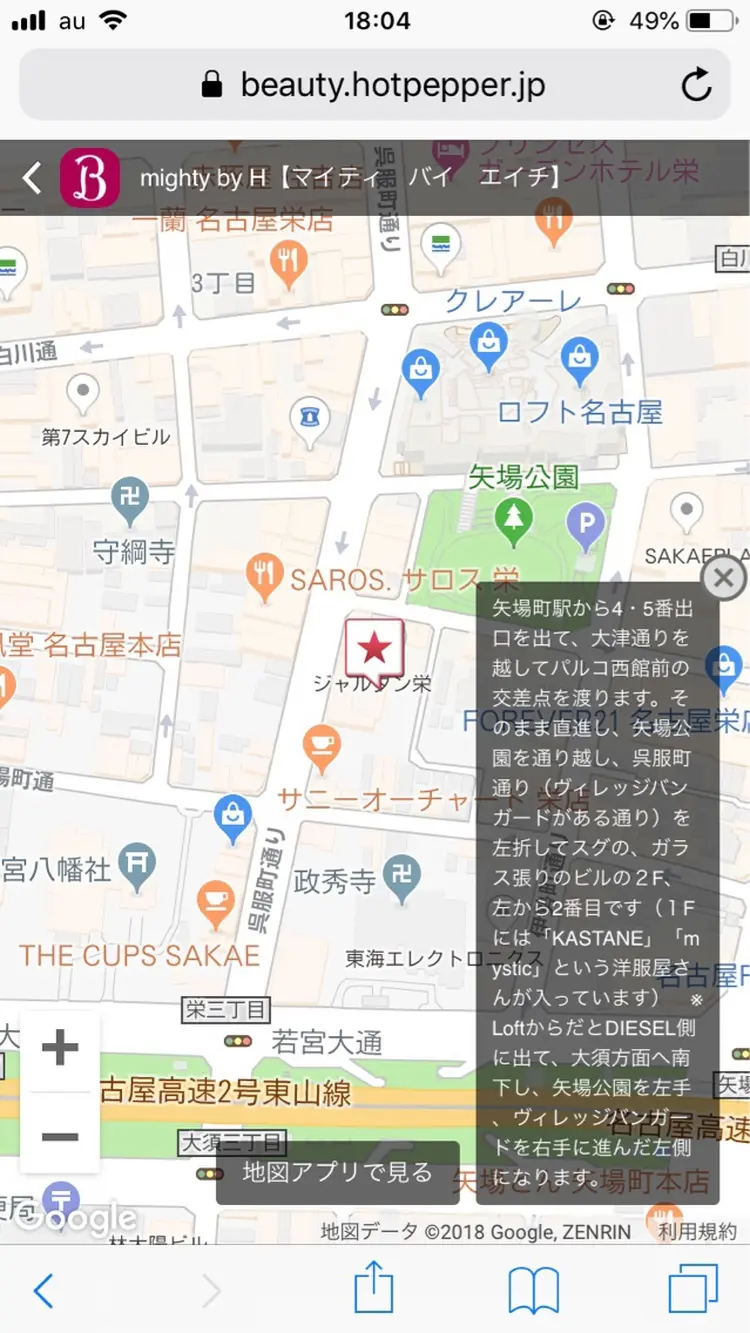Tap the red star salon marker

click(374, 650)
